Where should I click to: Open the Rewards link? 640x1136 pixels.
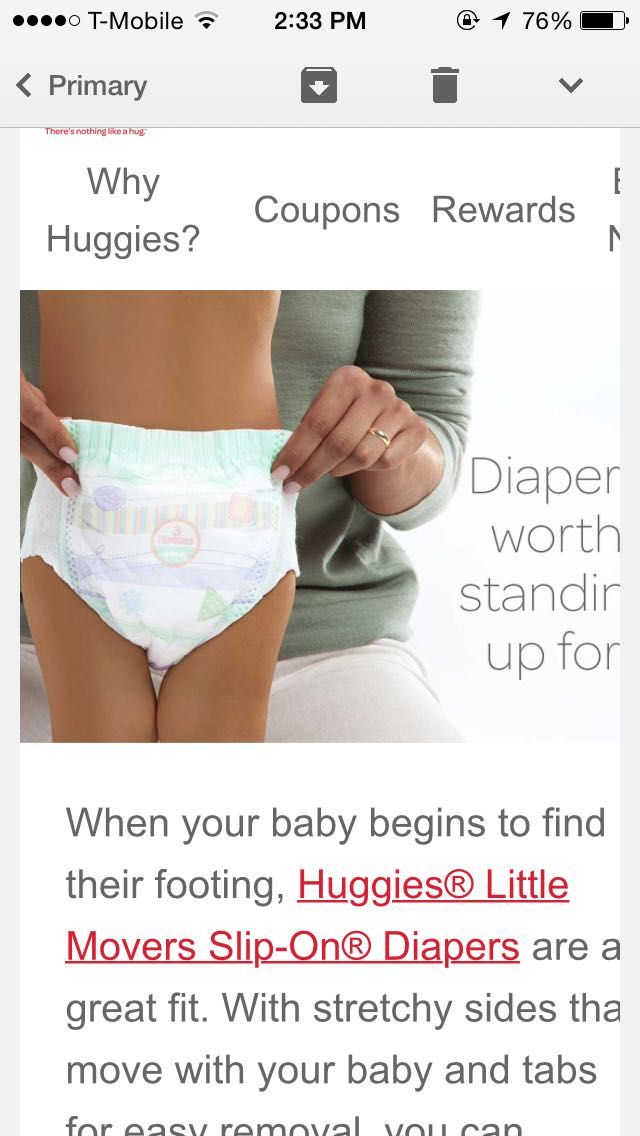click(x=503, y=210)
